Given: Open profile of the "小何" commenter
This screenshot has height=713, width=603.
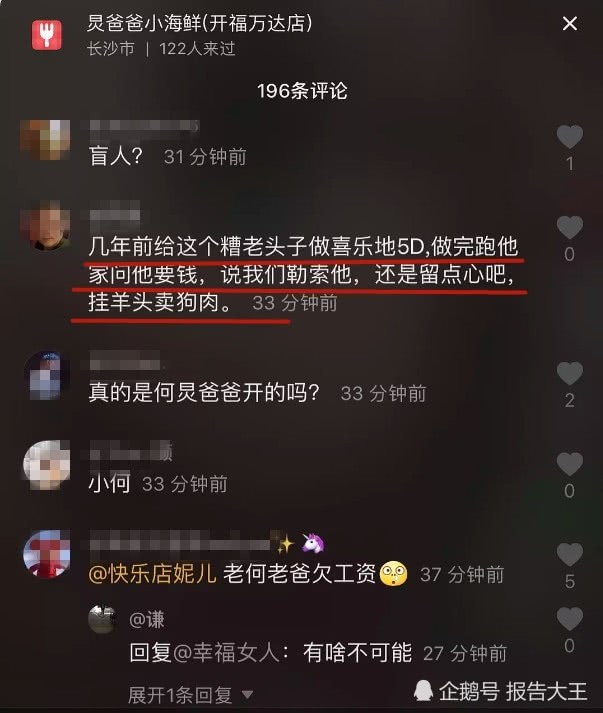Looking at the screenshot, I should click(x=46, y=466).
